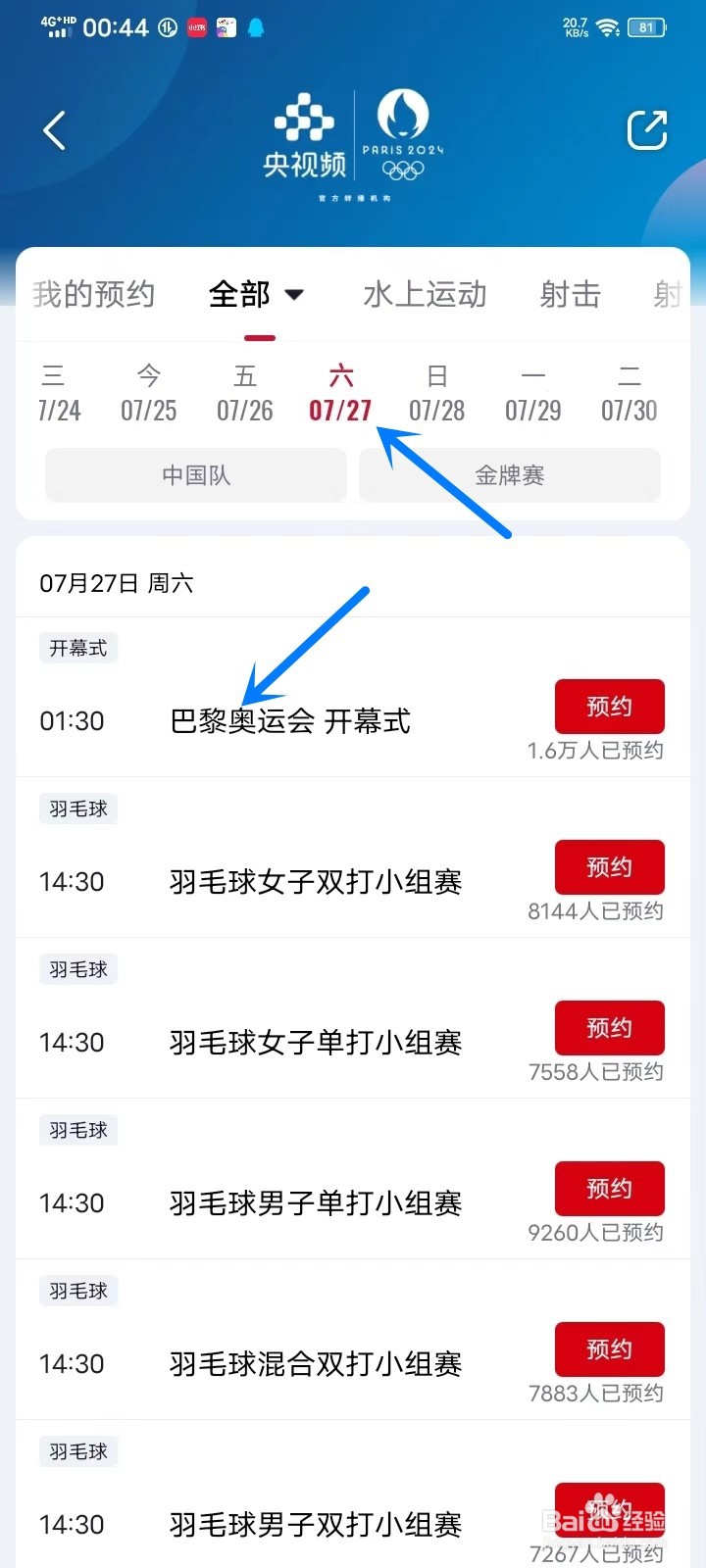706x1568 pixels.
Task: Pick Tuesday 07/30 in the date row
Action: [x=630, y=393]
